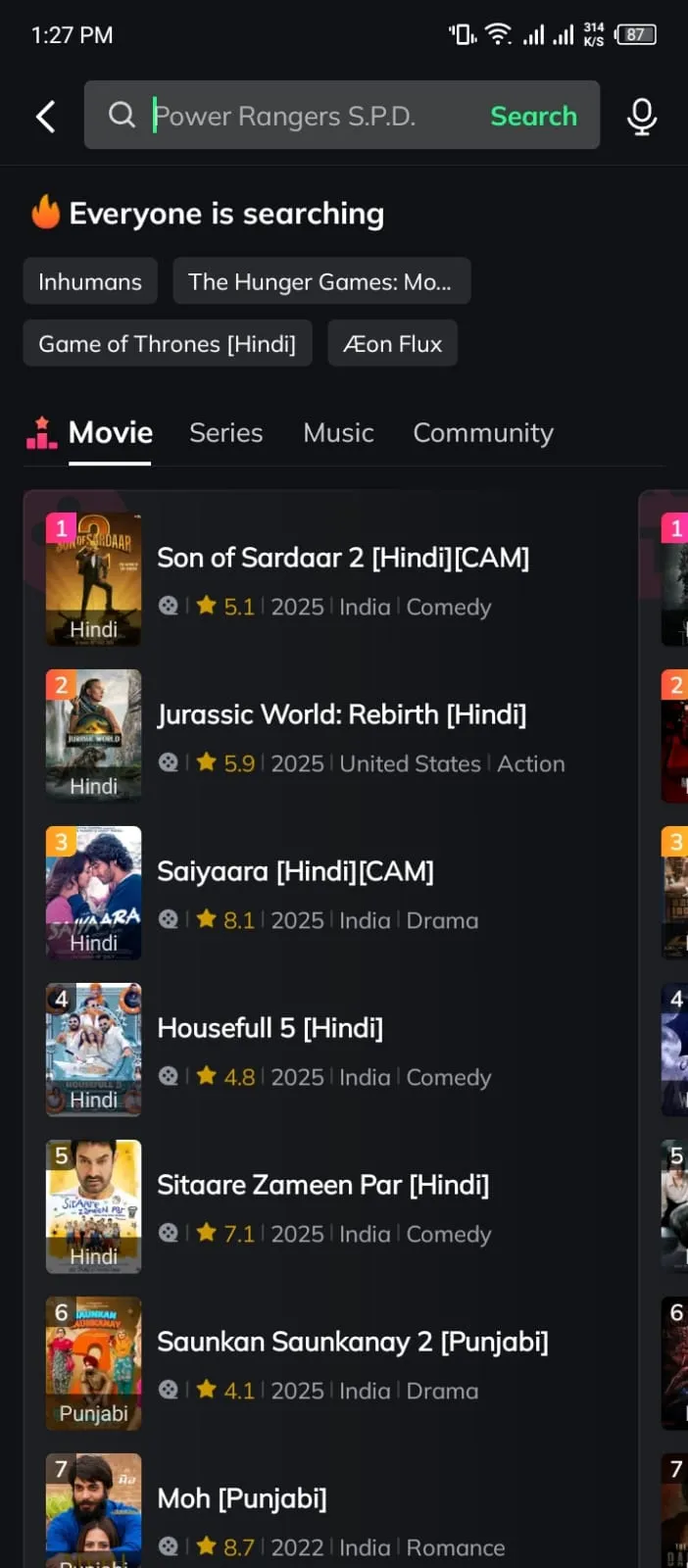Search for Æon Flux via its chip
Viewport: 688px width, 1568px height.
coord(392,344)
